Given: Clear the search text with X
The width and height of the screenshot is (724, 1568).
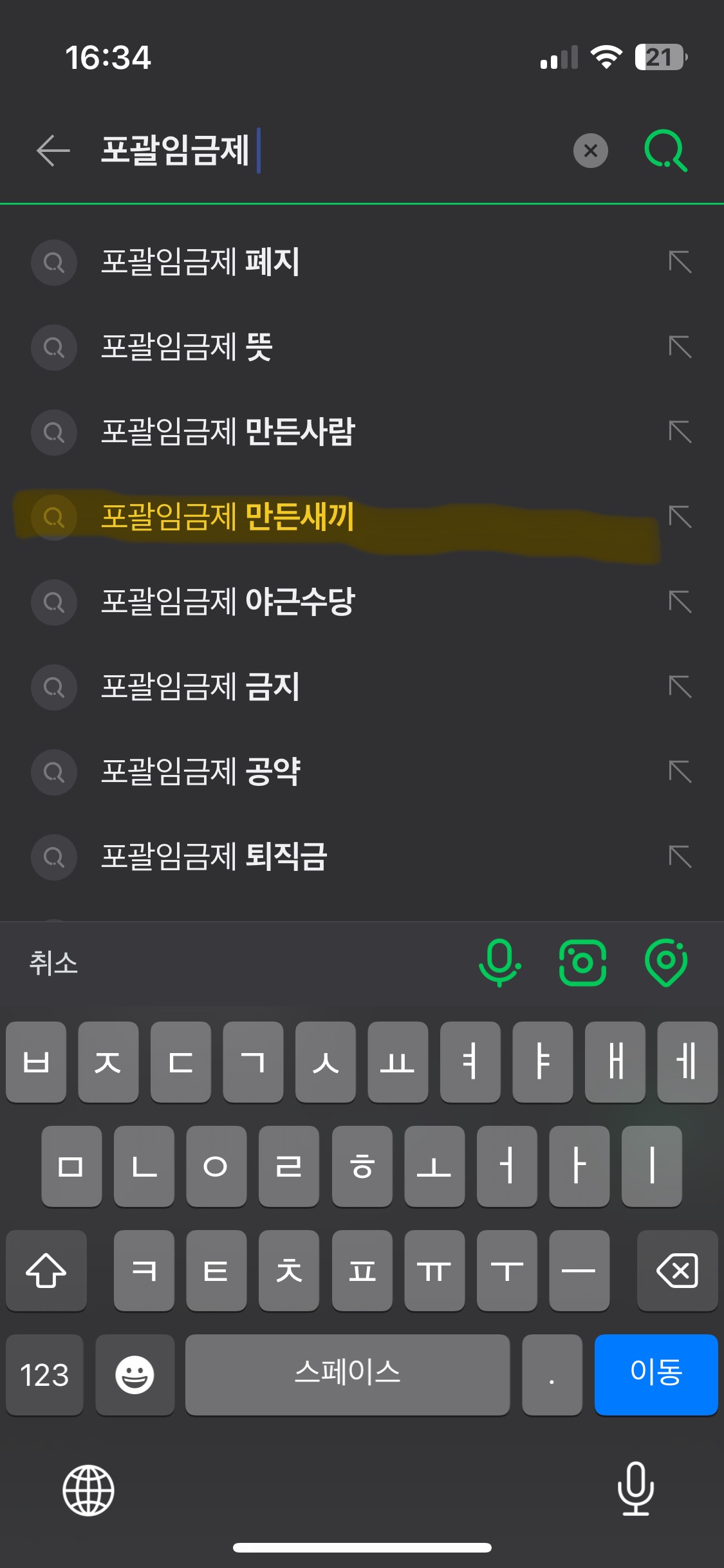Looking at the screenshot, I should click(x=590, y=151).
